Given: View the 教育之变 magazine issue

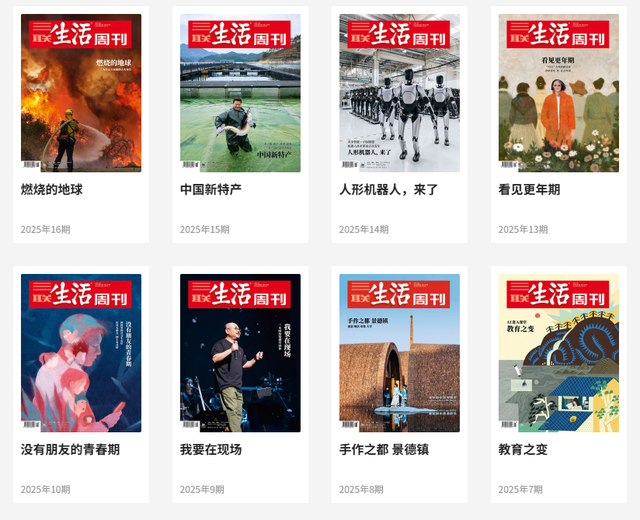Looking at the screenshot, I should 558,353.
